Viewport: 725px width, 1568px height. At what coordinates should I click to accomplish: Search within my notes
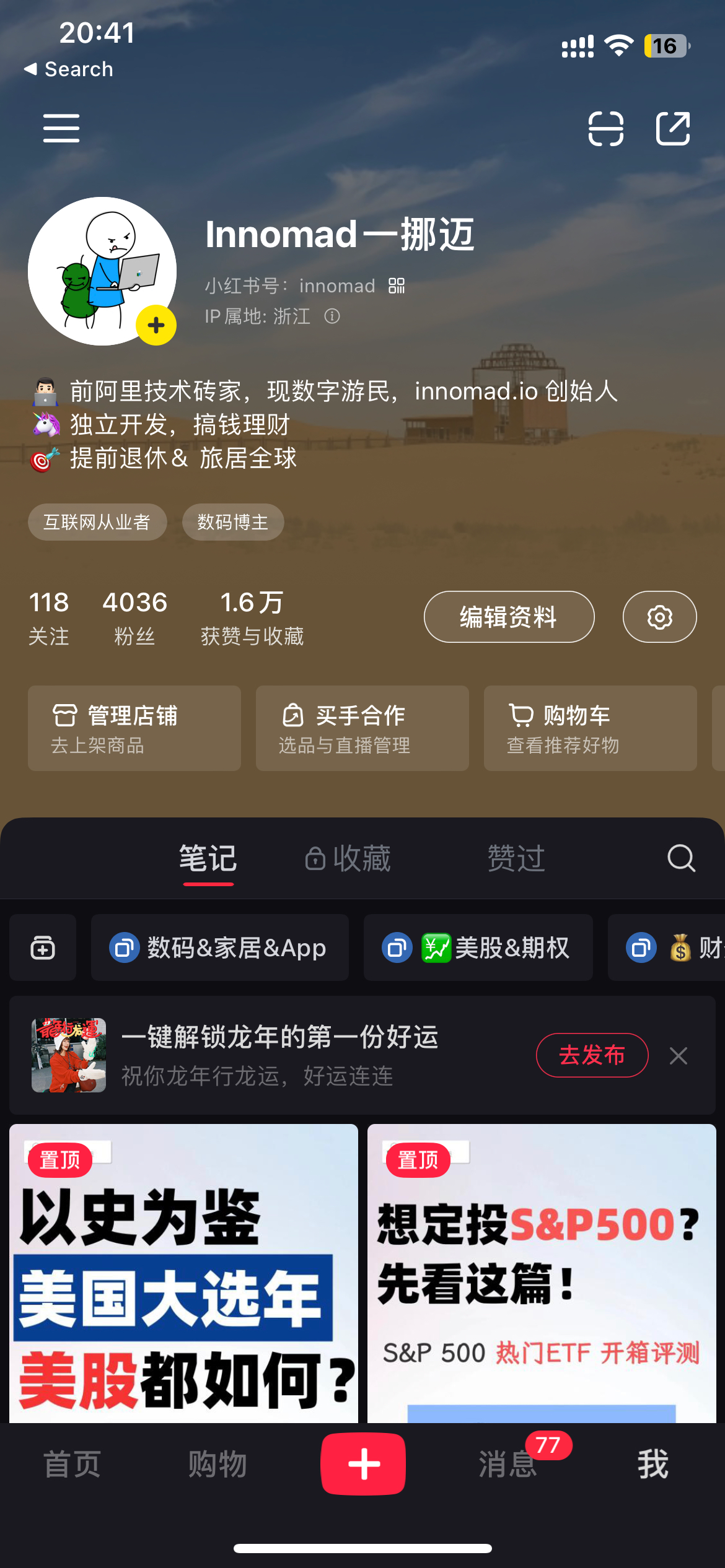[681, 858]
